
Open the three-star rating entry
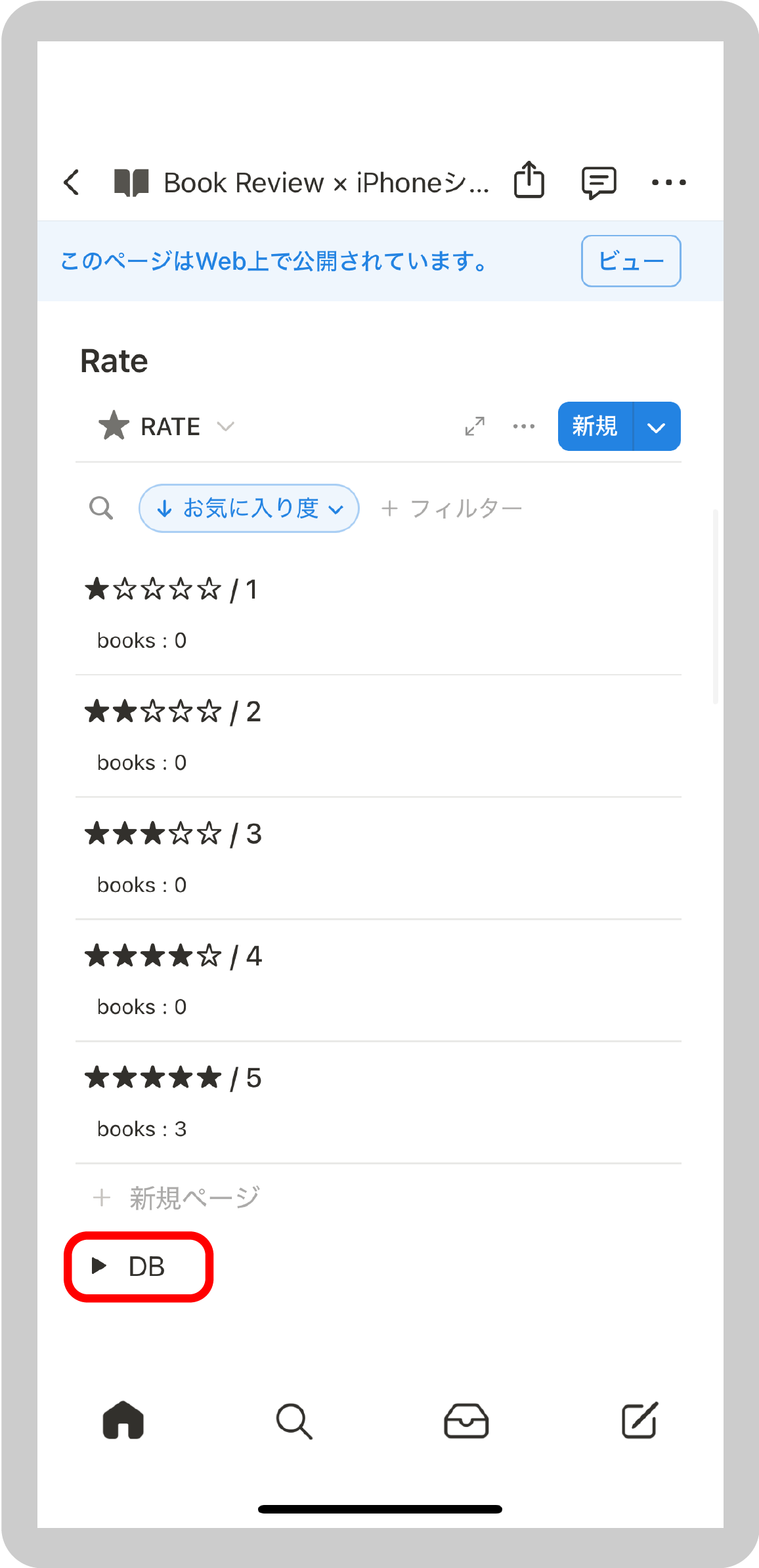(x=173, y=834)
